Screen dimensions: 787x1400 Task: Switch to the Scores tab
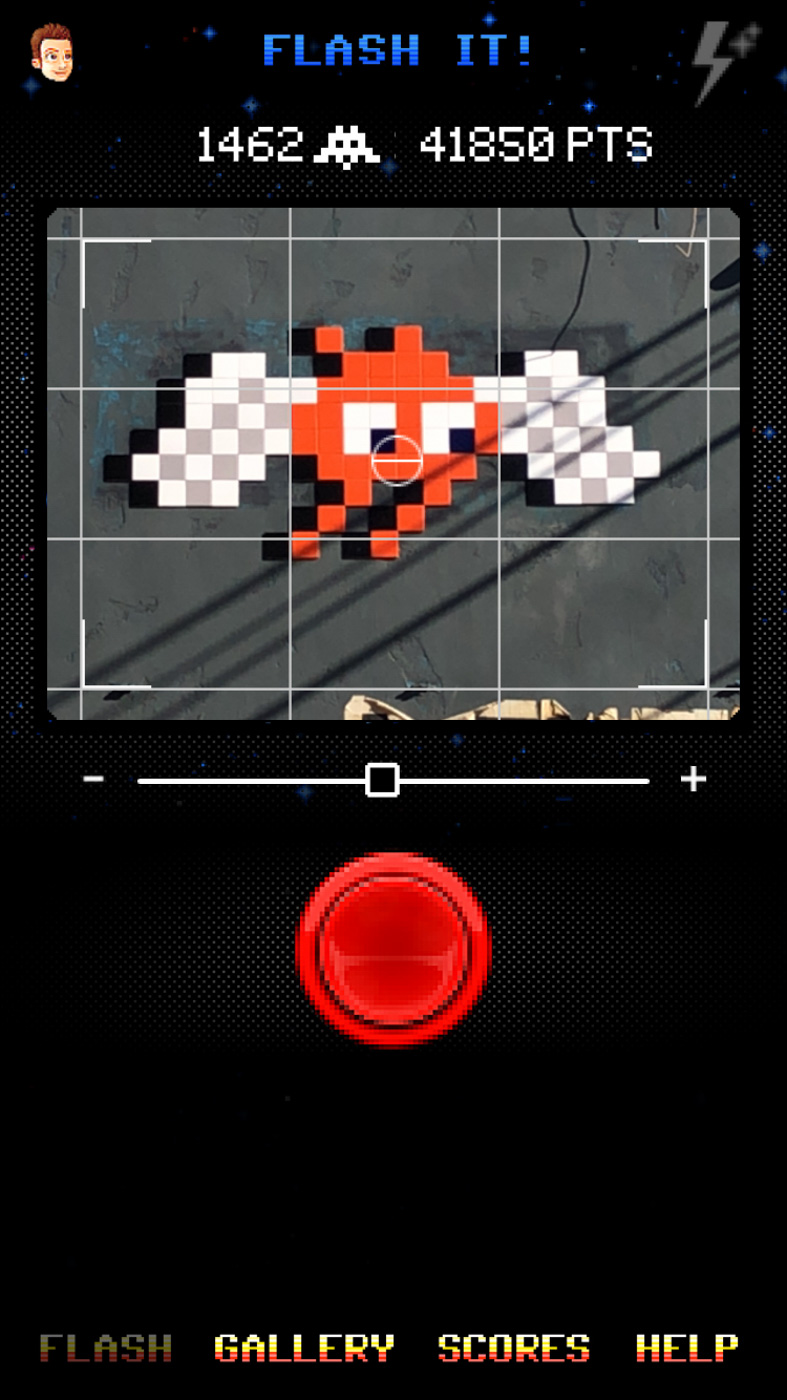pos(514,1348)
